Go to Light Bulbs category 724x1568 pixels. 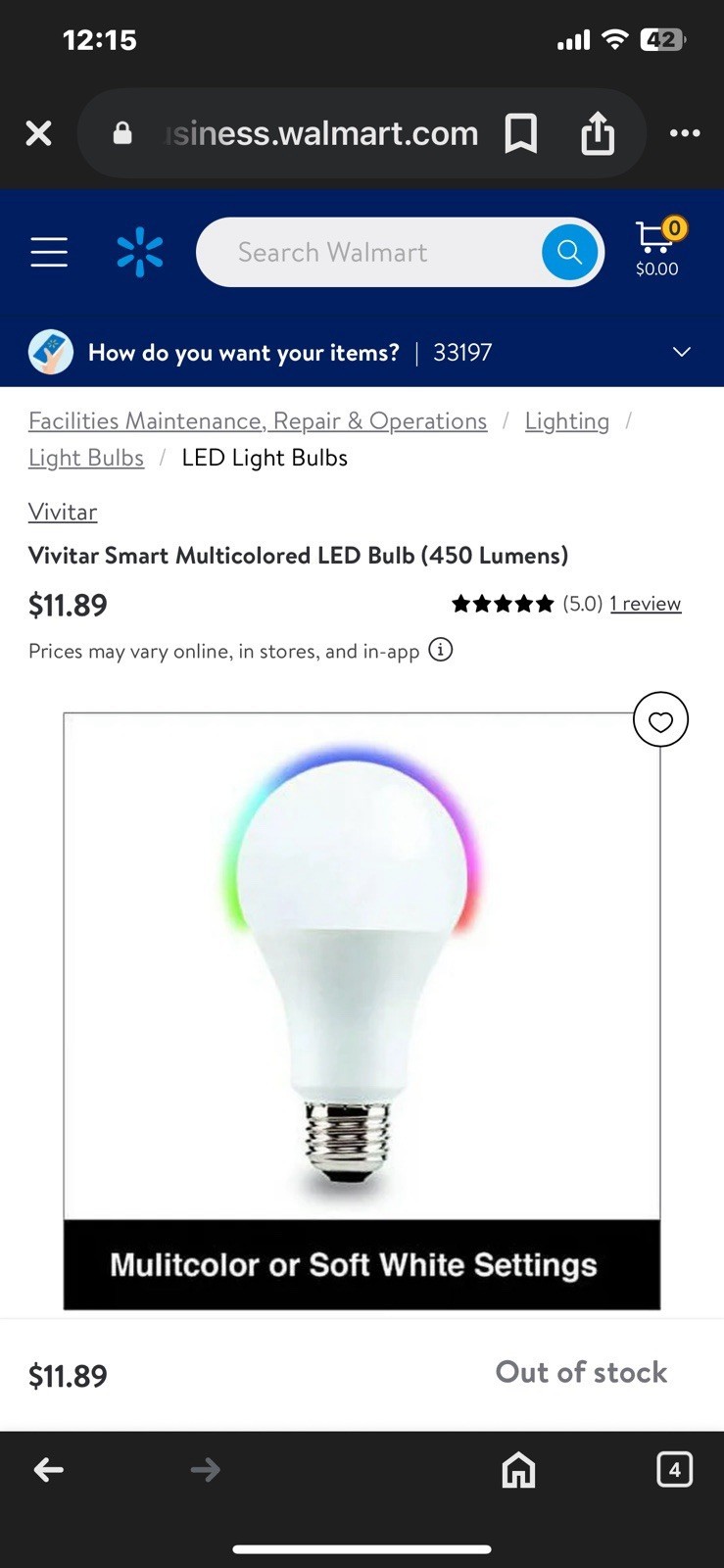pyautogui.click(x=86, y=458)
